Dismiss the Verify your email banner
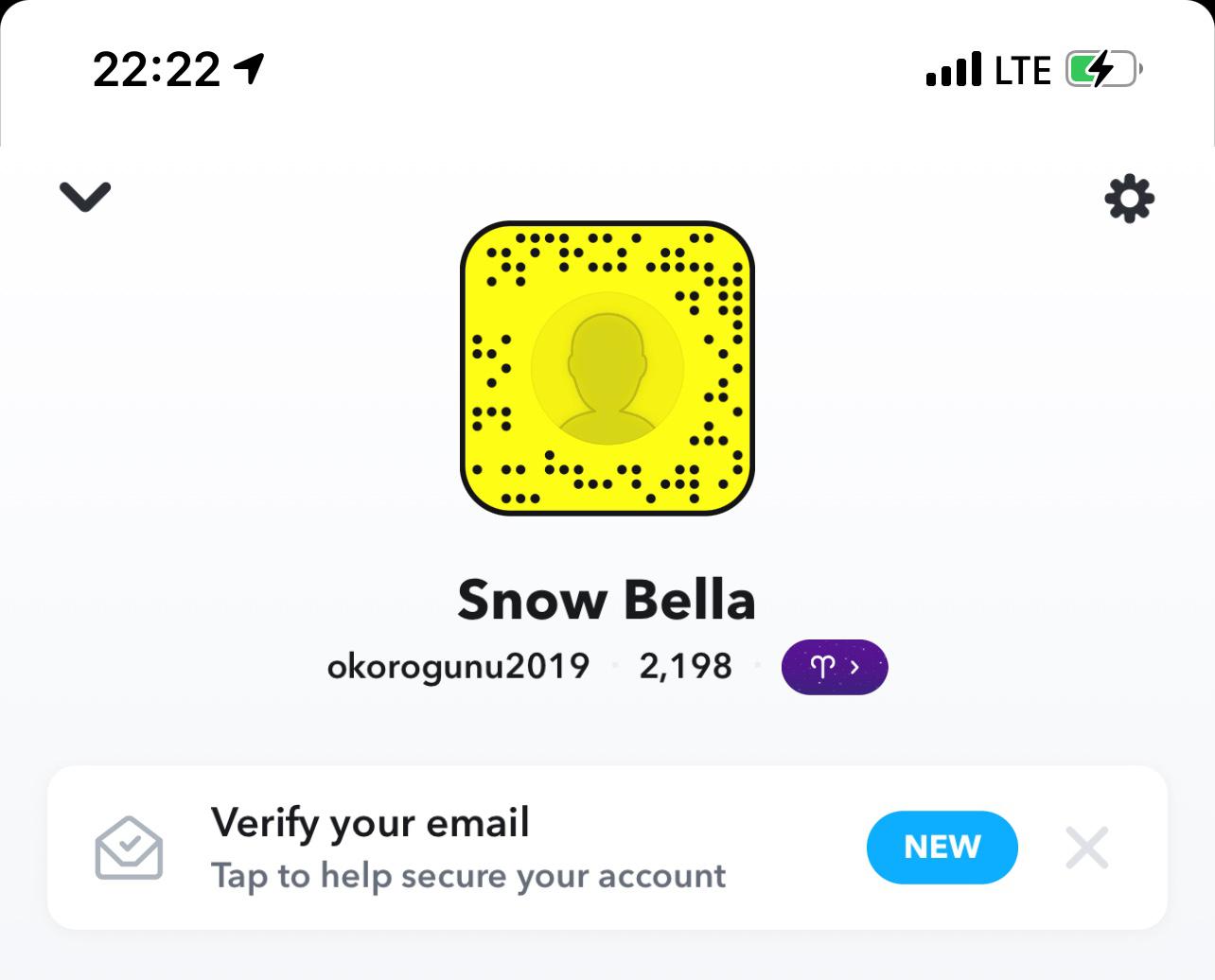1215x980 pixels. pos(1086,848)
